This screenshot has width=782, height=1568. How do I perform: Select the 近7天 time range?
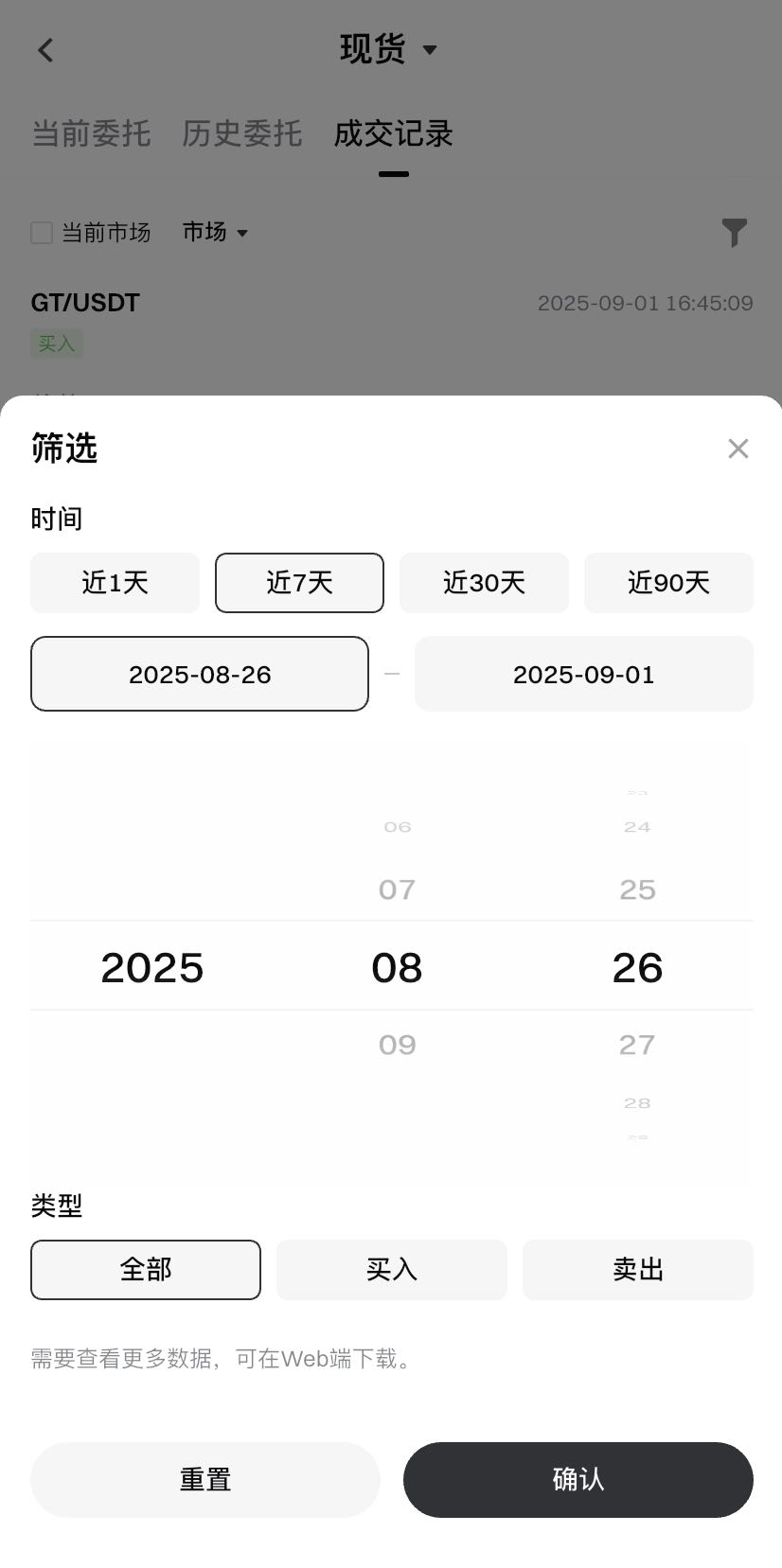(x=299, y=583)
